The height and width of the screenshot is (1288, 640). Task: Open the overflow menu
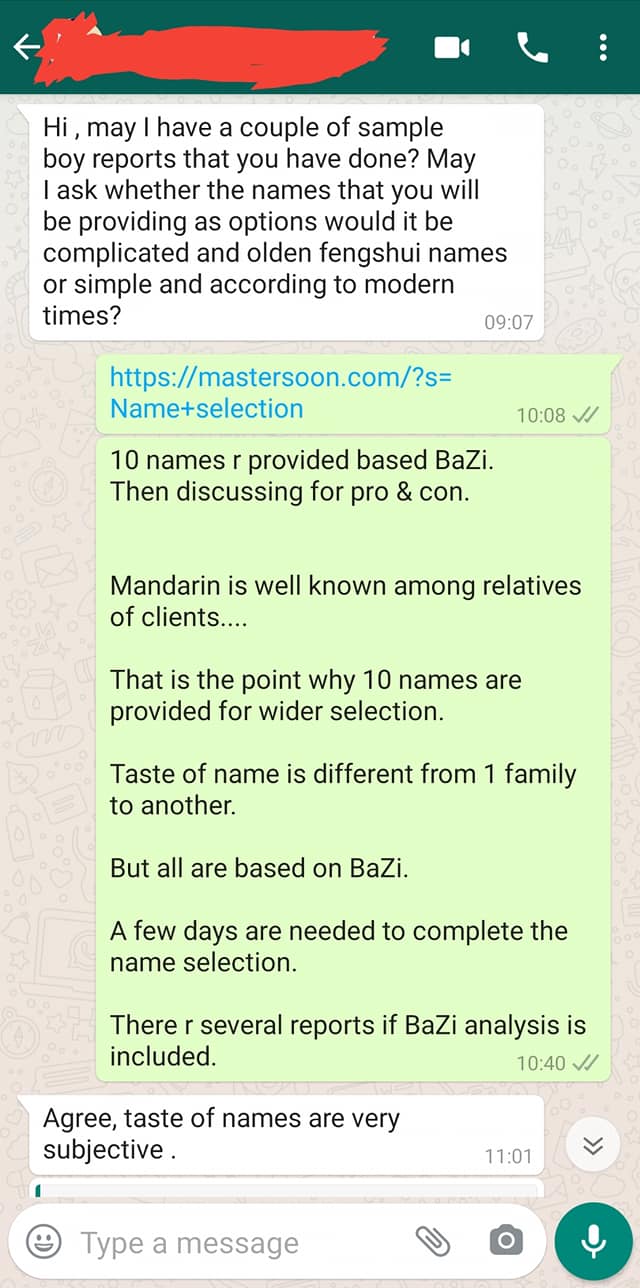(x=602, y=48)
